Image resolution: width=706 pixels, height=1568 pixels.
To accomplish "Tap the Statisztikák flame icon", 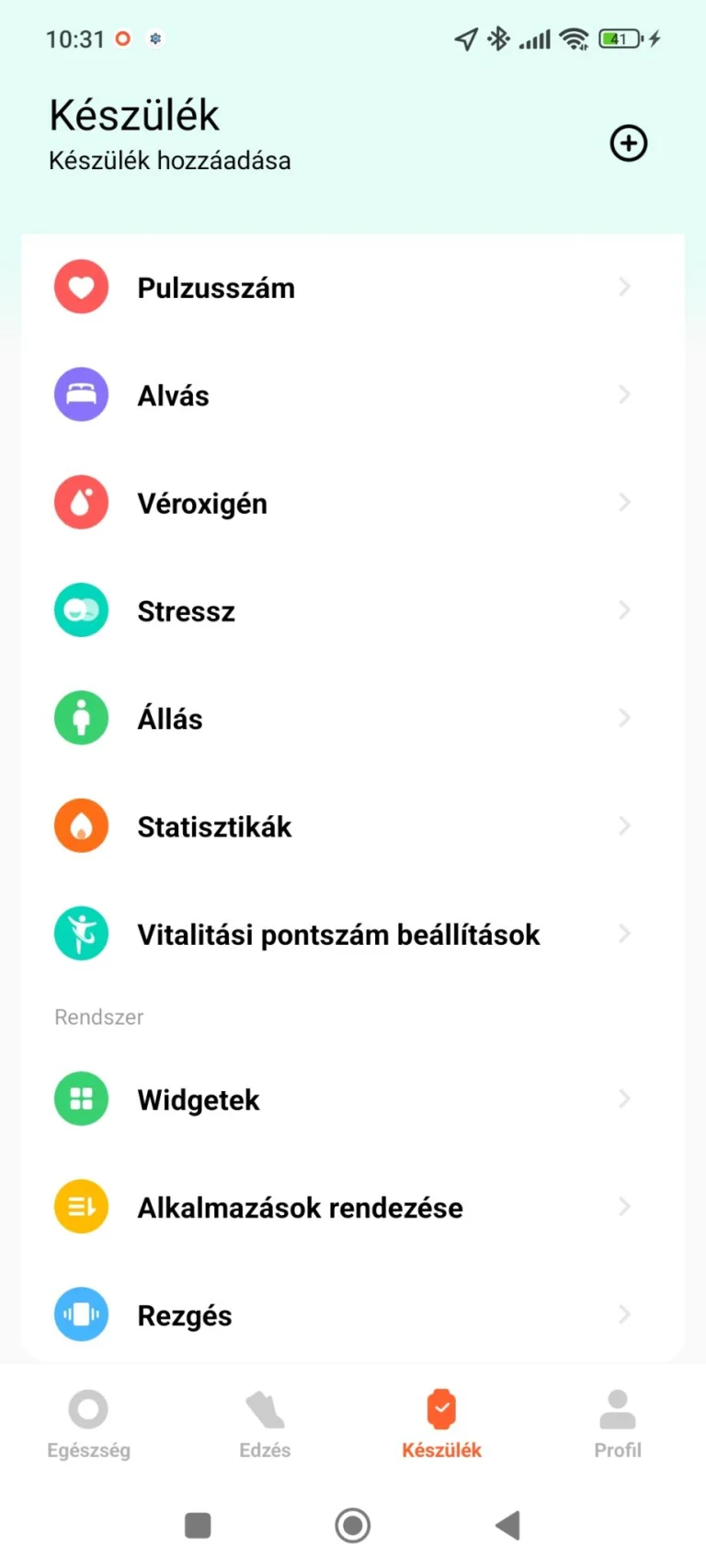I will pos(81,825).
